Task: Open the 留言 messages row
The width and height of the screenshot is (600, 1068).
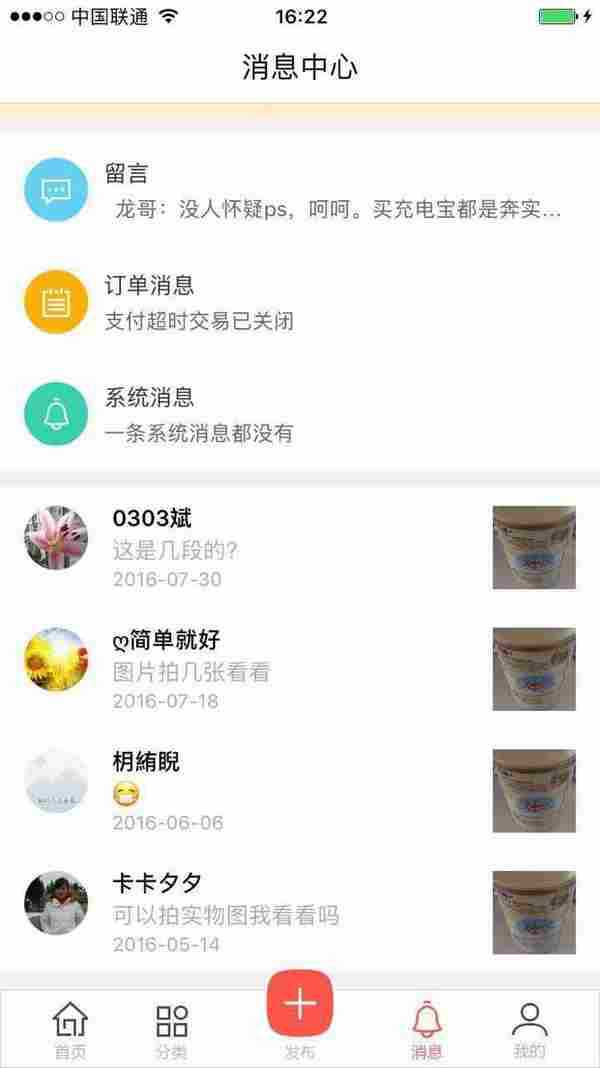Action: pyautogui.click(x=300, y=190)
